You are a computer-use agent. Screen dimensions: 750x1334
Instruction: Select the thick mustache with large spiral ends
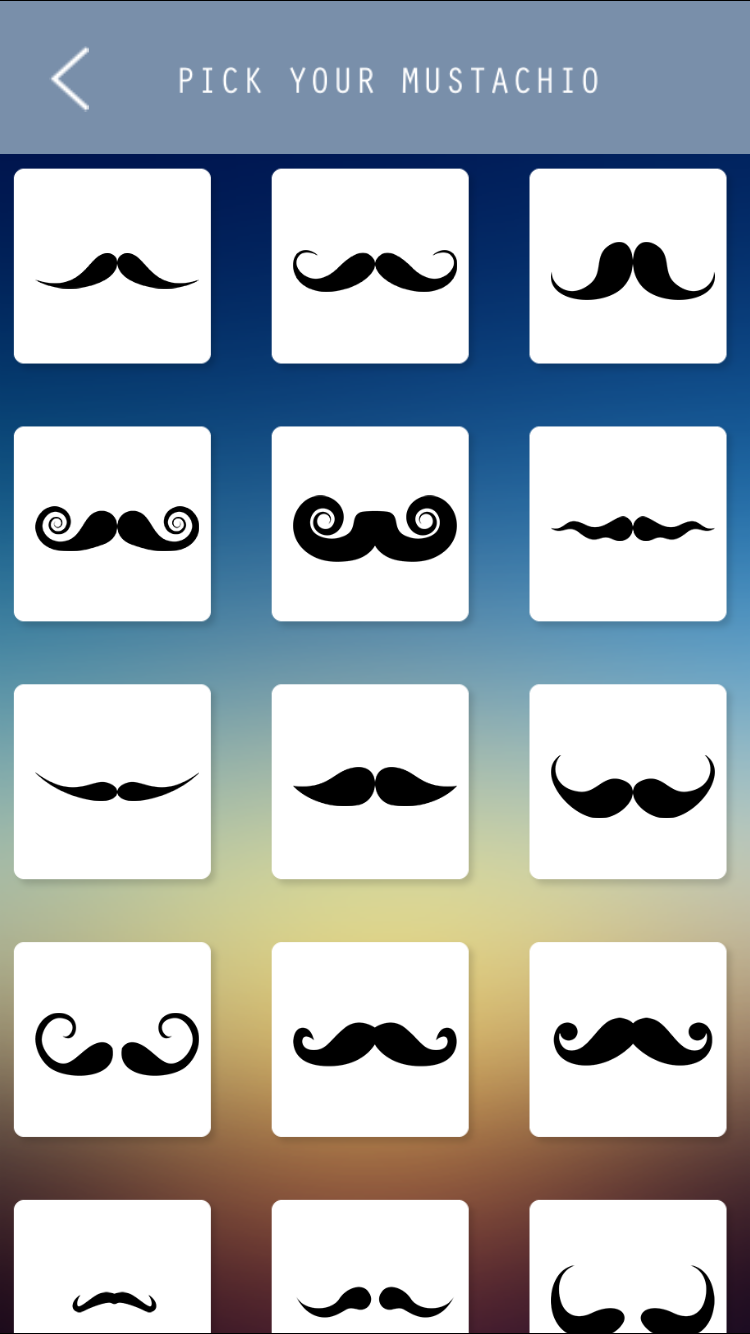370,524
